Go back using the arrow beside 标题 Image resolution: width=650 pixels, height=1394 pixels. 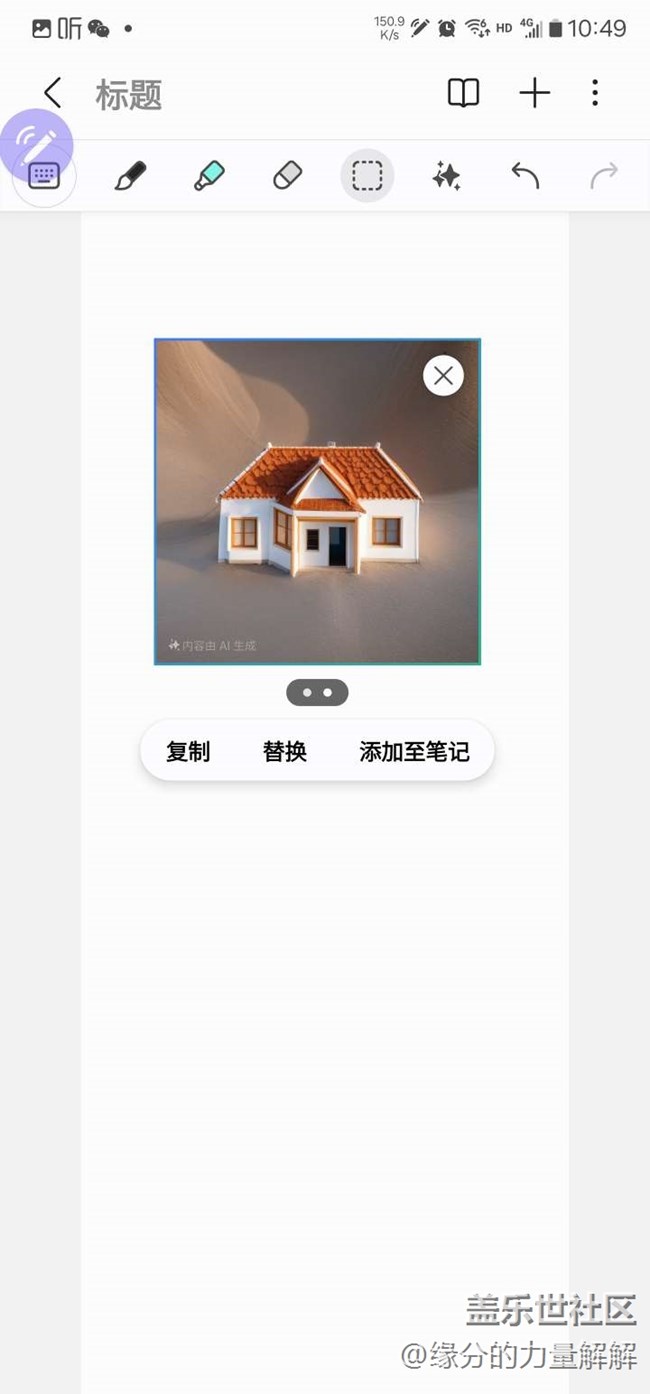(x=52, y=94)
